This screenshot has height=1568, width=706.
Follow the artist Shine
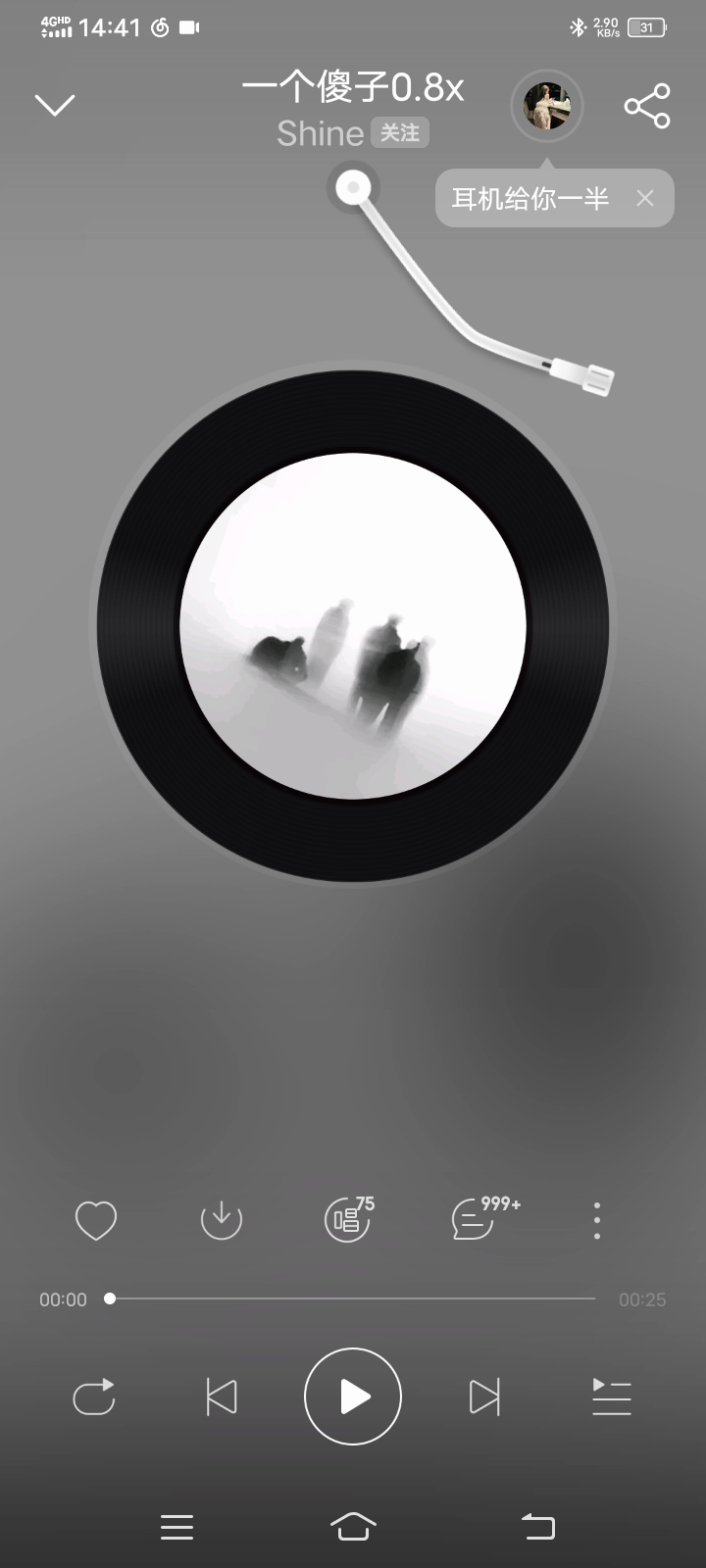[399, 132]
